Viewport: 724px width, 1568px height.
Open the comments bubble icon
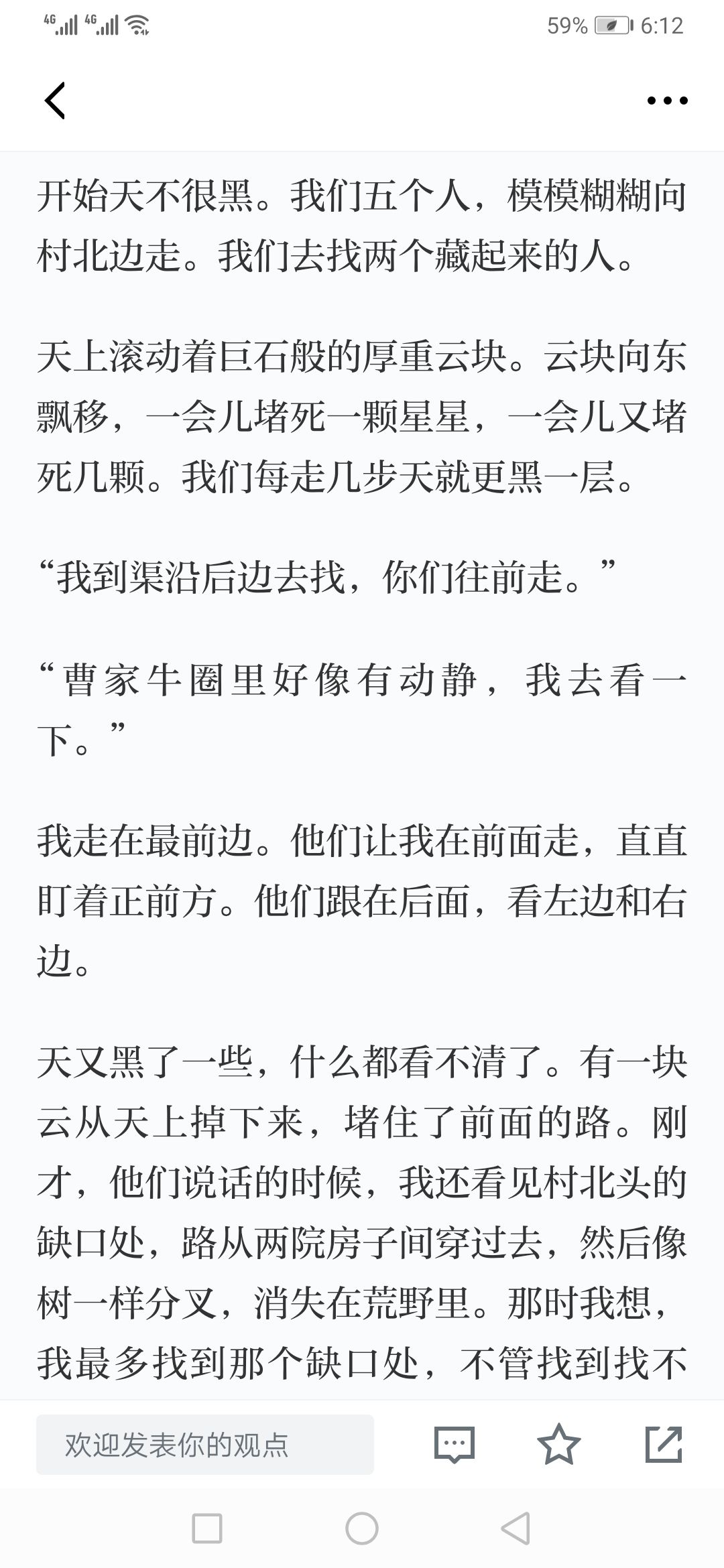(455, 1445)
